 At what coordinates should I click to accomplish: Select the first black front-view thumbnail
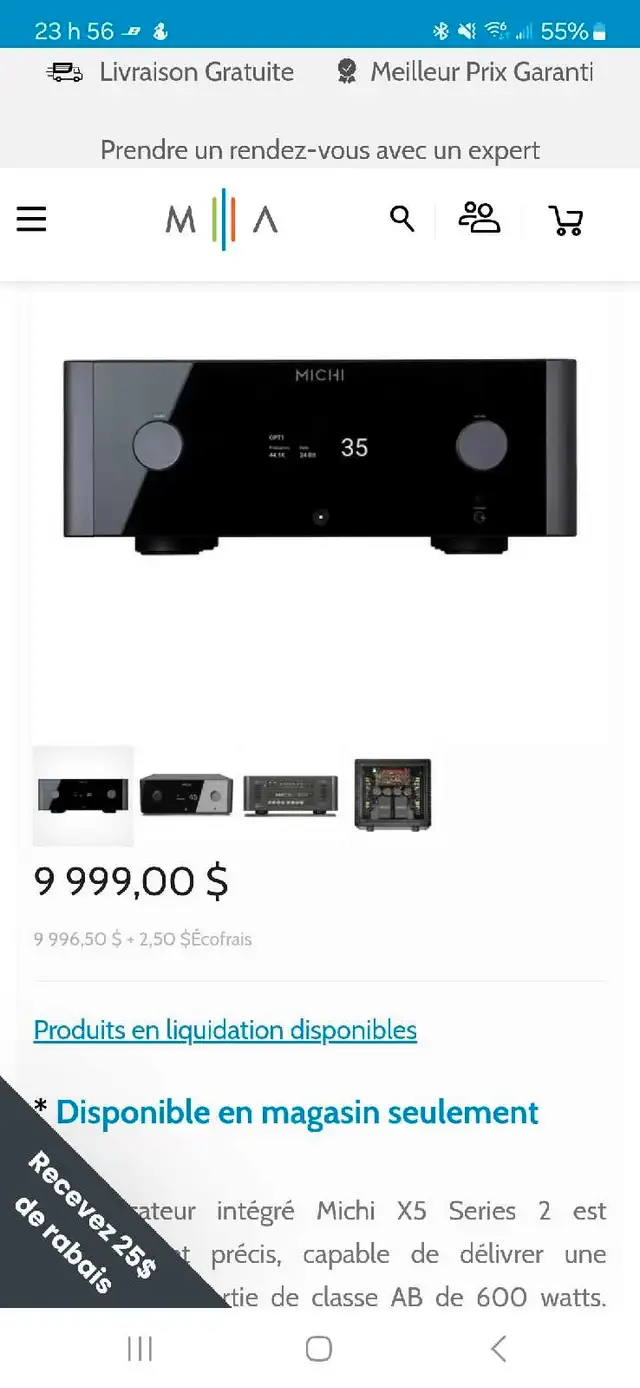click(83, 796)
